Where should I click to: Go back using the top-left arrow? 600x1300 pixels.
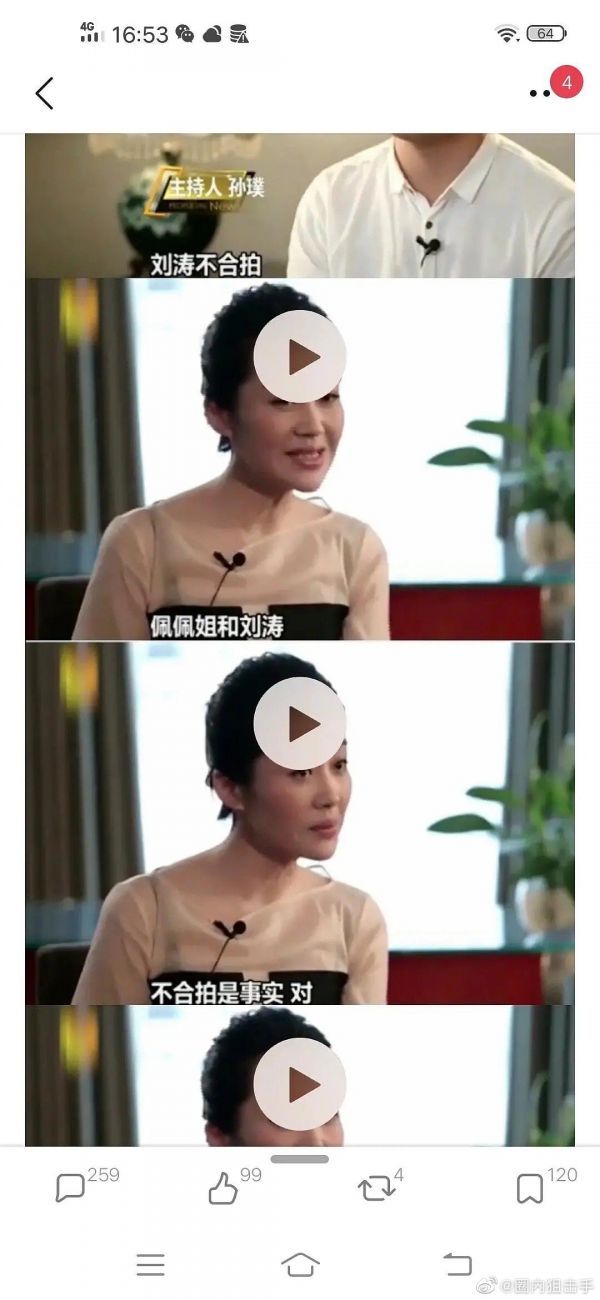pos(43,92)
